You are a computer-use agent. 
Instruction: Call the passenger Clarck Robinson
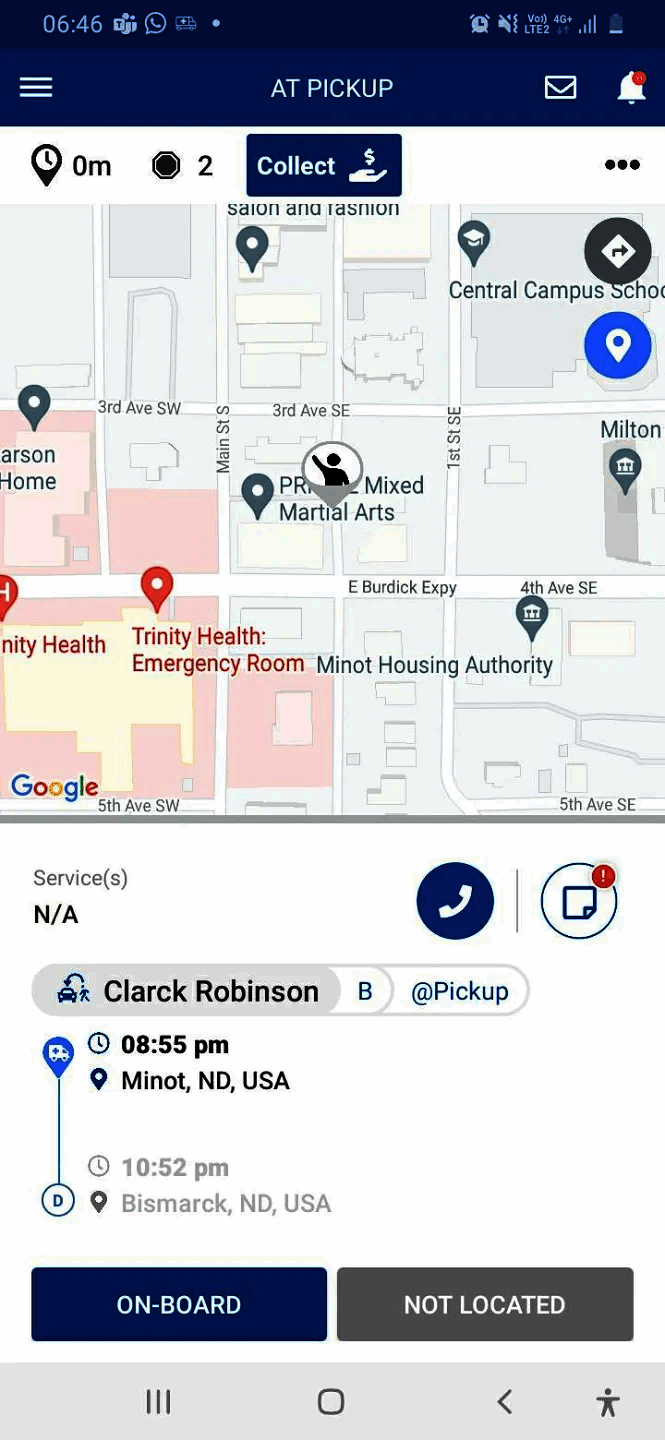[x=455, y=901]
